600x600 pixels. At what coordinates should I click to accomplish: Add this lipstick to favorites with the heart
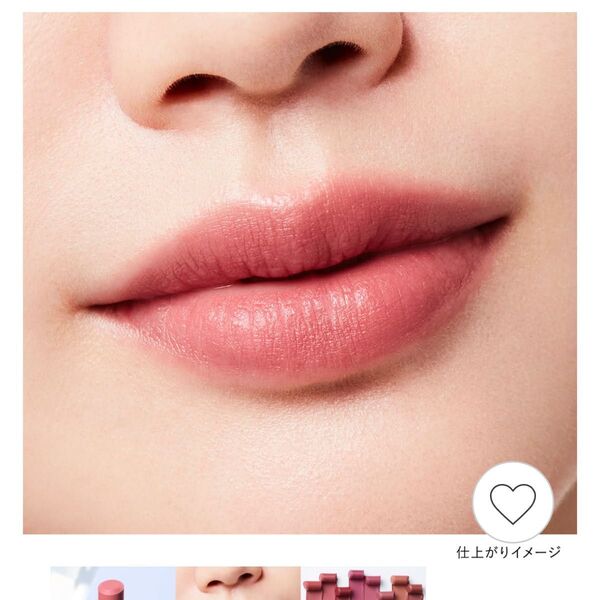click(512, 502)
